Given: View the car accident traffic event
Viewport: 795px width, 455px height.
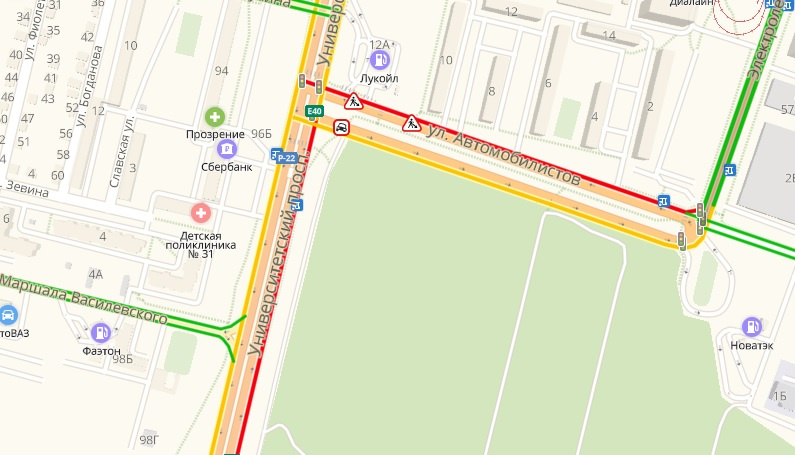Looking at the screenshot, I should point(342,128).
